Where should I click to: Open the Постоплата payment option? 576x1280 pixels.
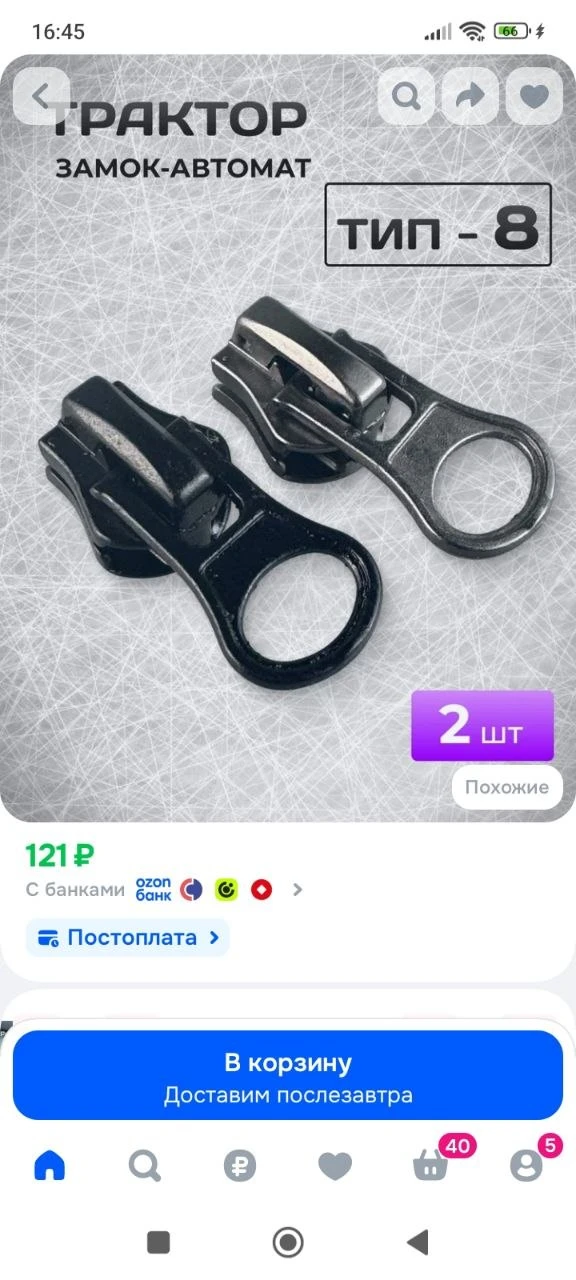point(128,938)
